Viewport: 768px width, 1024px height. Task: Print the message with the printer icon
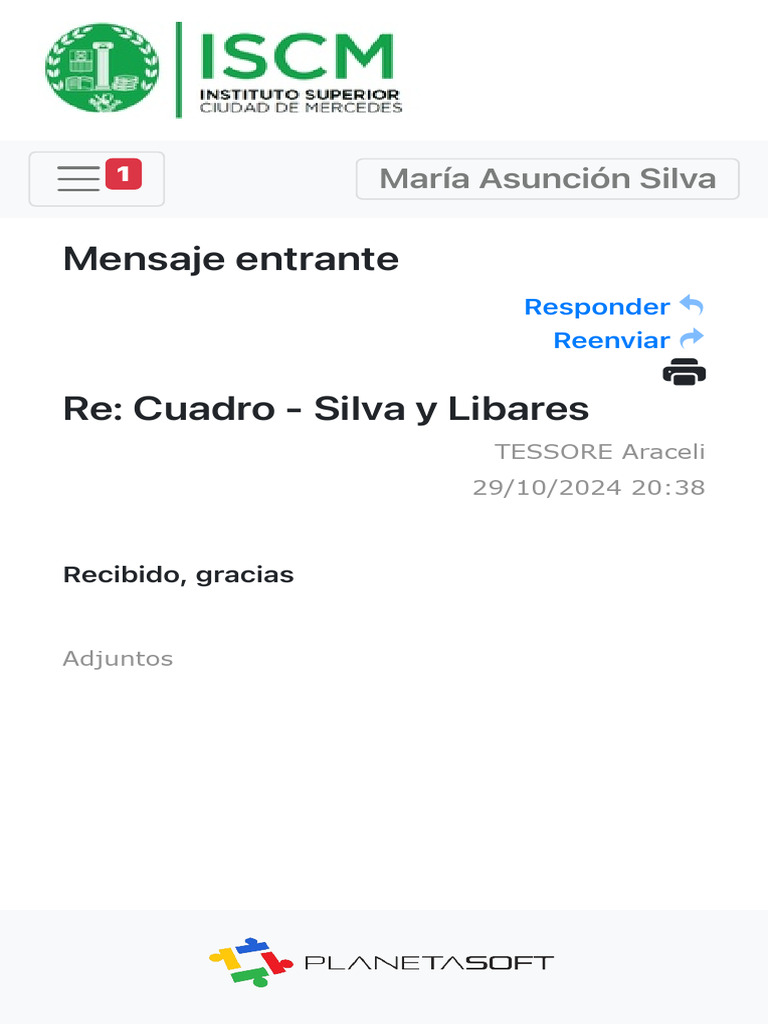684,372
